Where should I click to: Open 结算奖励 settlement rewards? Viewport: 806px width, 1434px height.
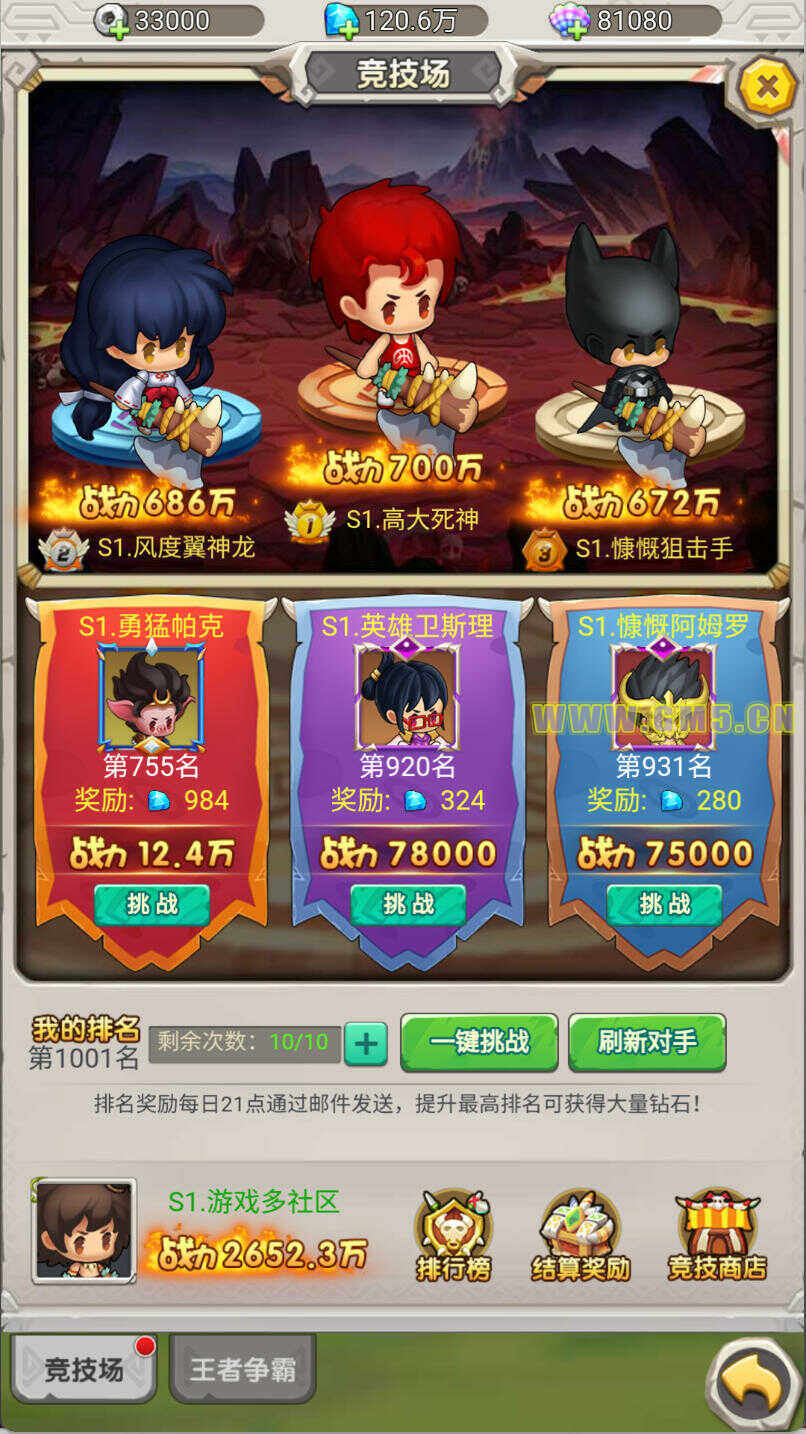(580, 1236)
